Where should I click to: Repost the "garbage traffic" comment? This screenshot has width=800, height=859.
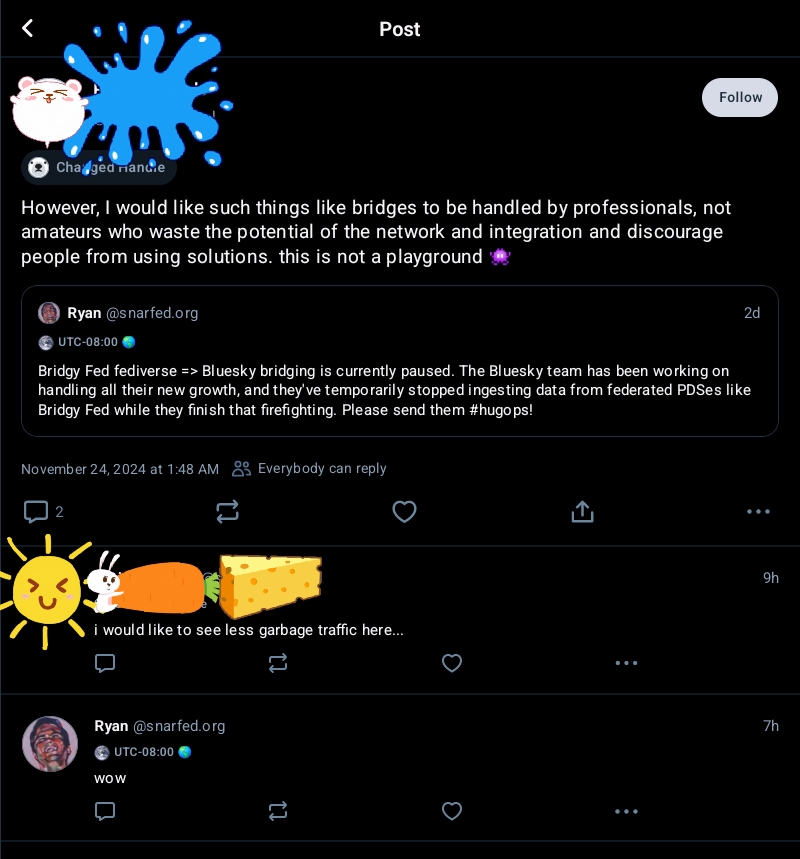click(x=278, y=663)
